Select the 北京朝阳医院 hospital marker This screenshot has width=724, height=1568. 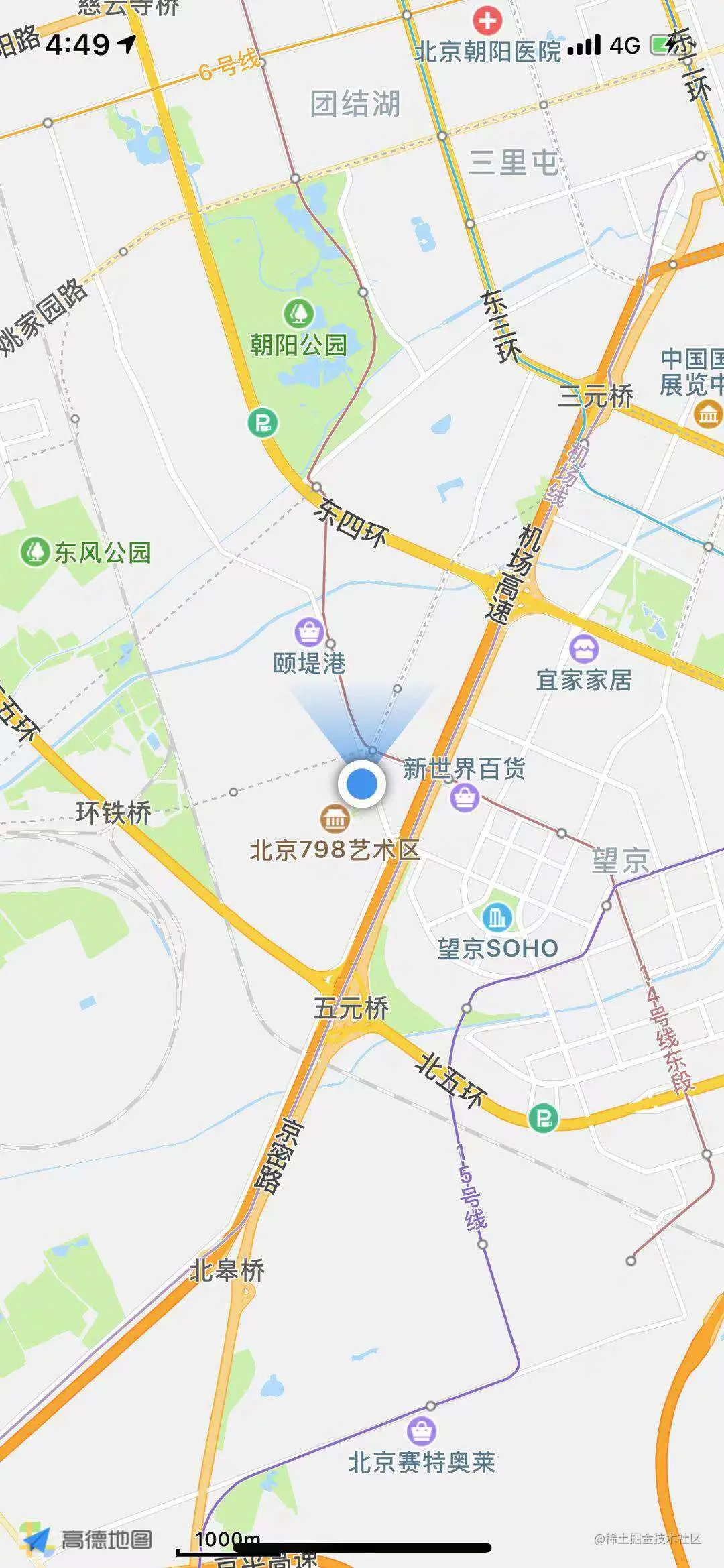coord(487,21)
